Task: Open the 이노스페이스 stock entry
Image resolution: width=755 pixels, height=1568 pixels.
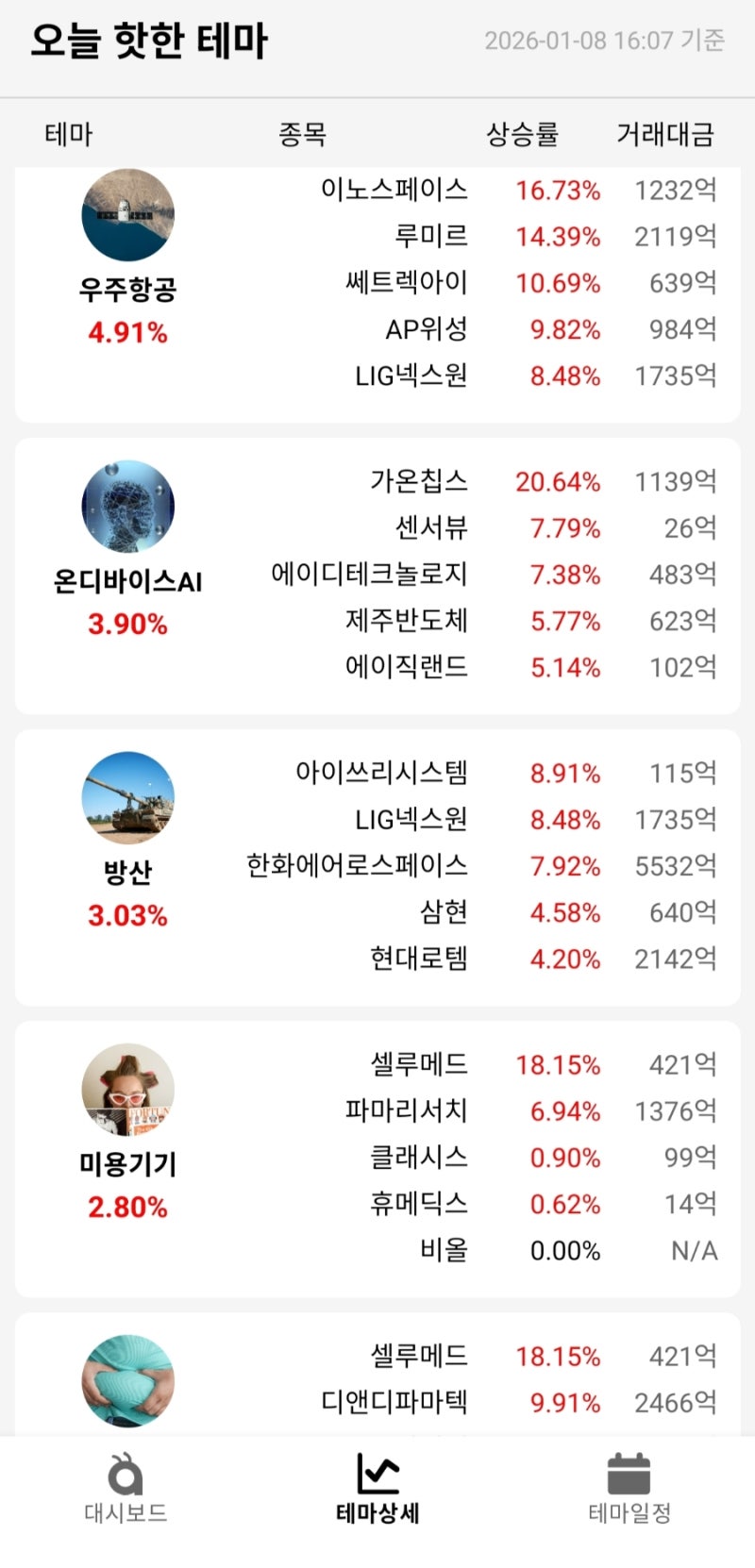Action: pos(396,190)
